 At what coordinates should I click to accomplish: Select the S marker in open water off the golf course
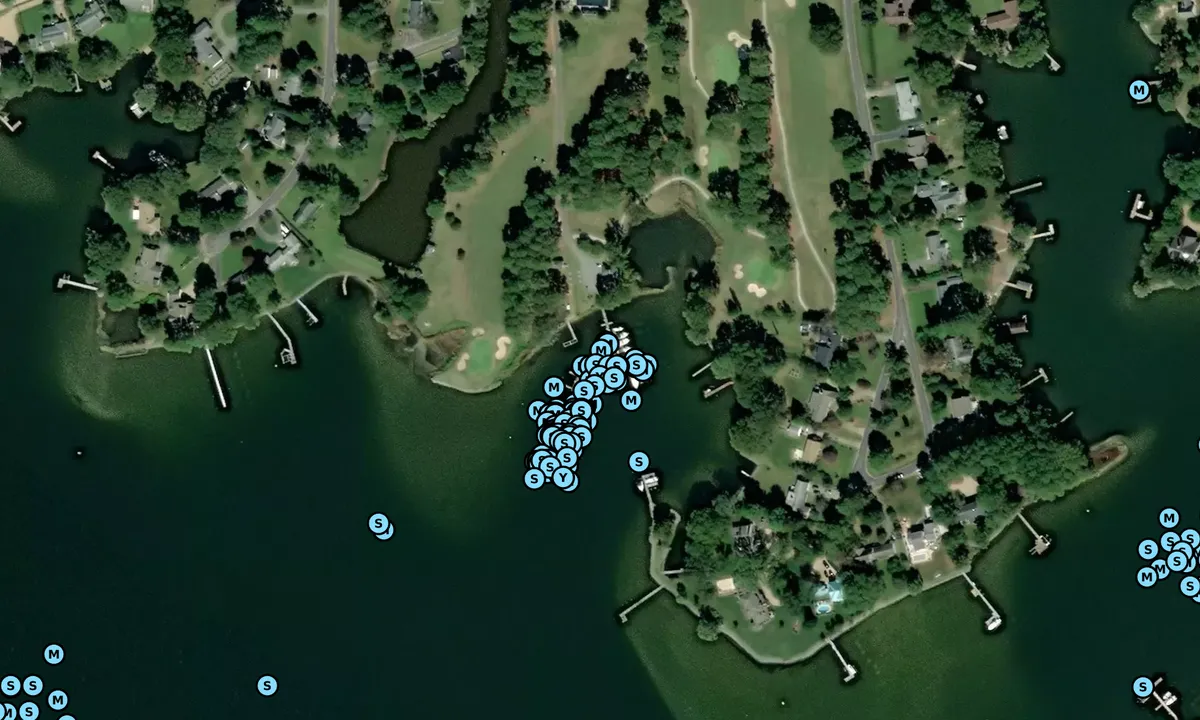coord(378,523)
